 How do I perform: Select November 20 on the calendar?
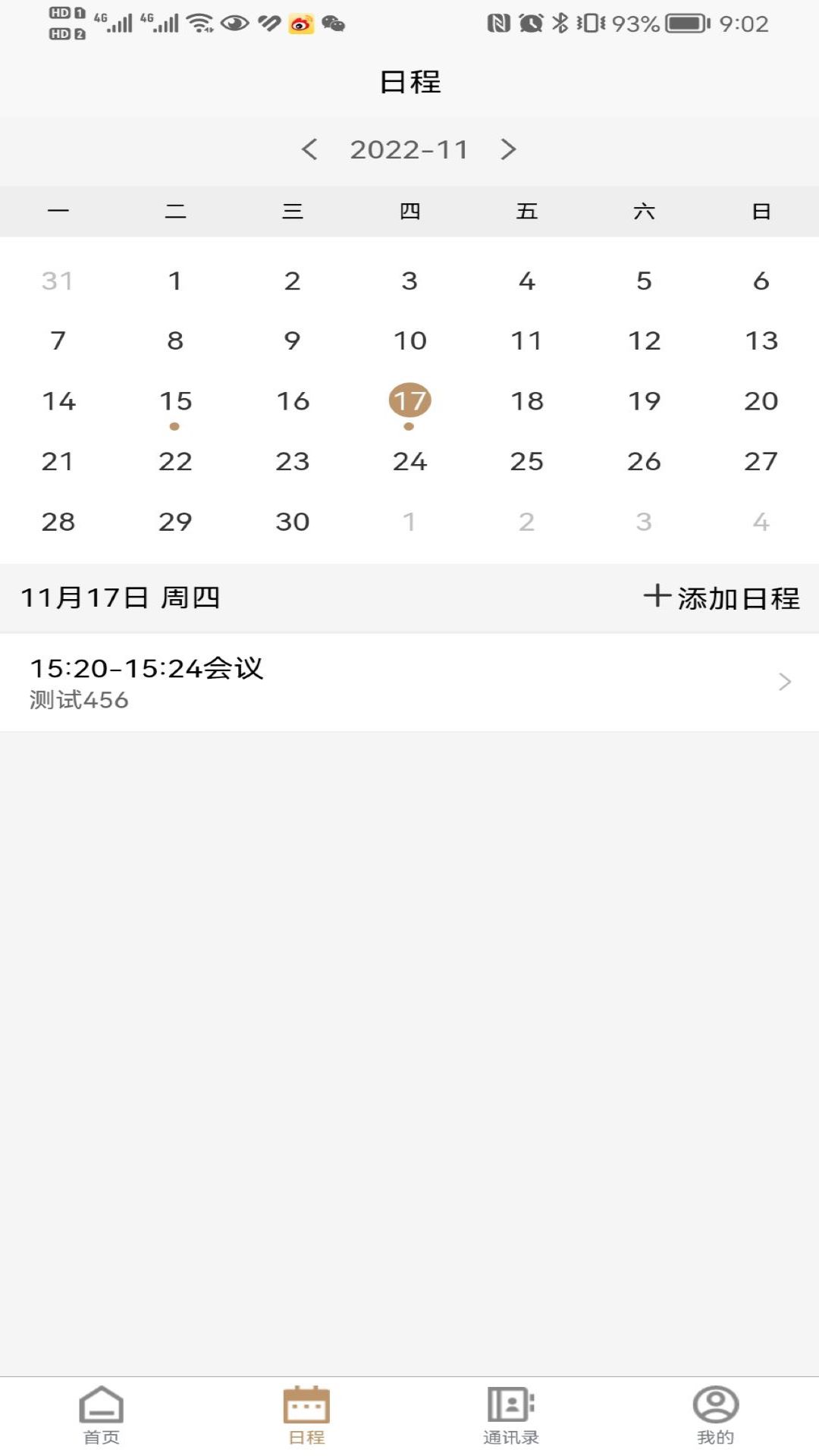(x=761, y=401)
